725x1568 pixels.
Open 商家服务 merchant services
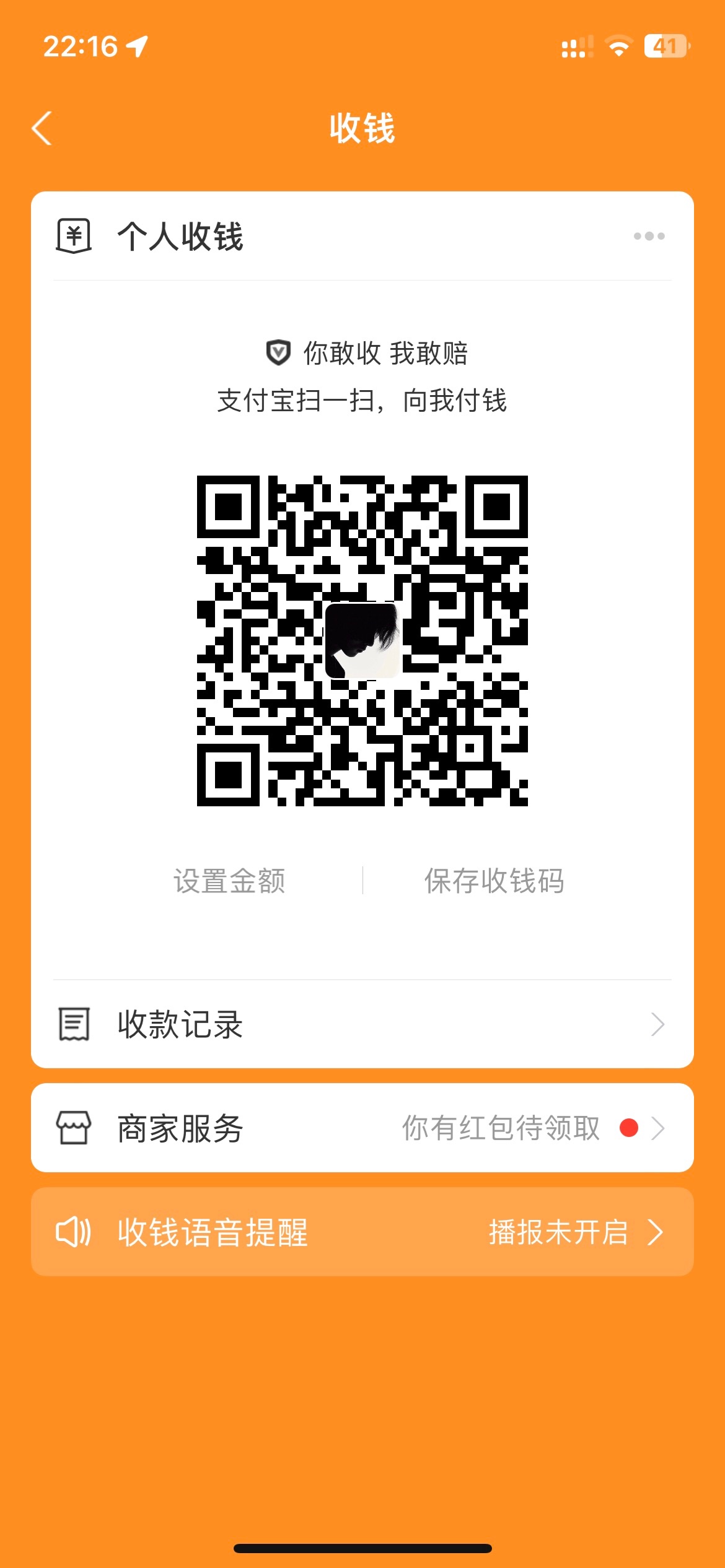click(362, 1128)
